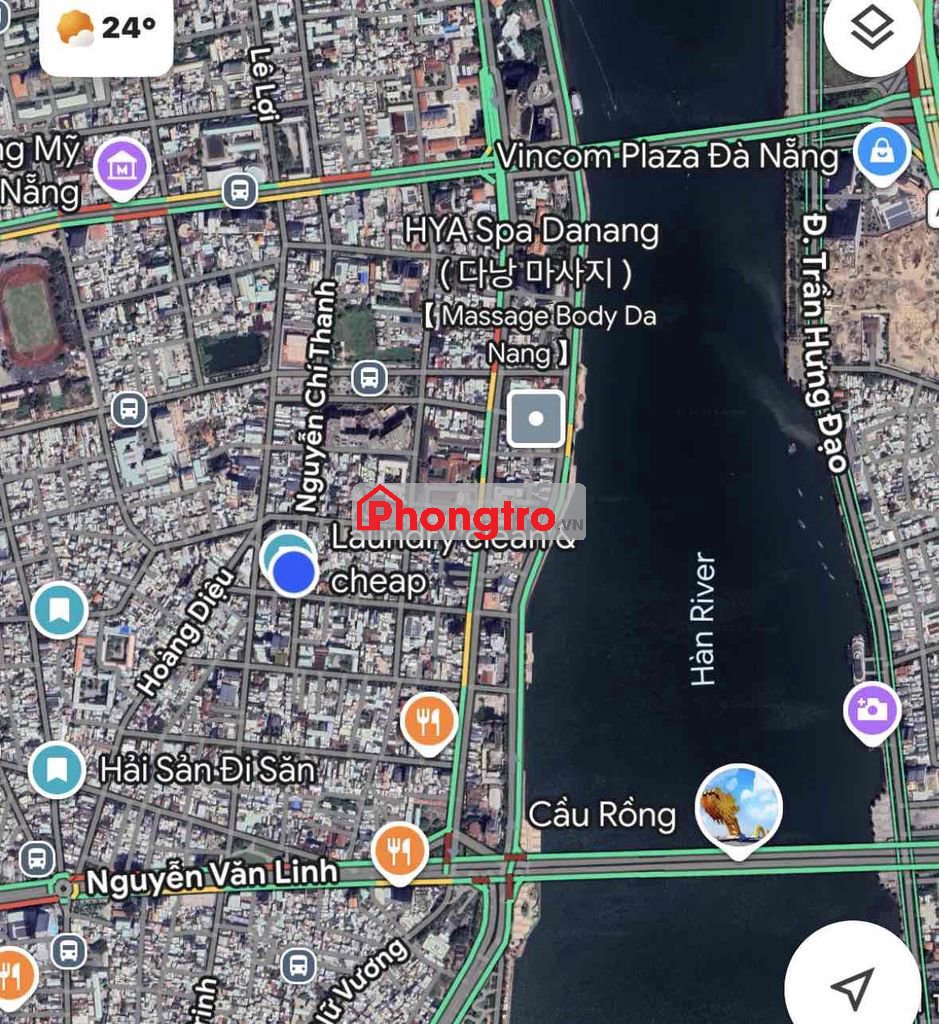
Task: Open the Cầu Rồng photo marker
Action: pyautogui.click(x=739, y=806)
